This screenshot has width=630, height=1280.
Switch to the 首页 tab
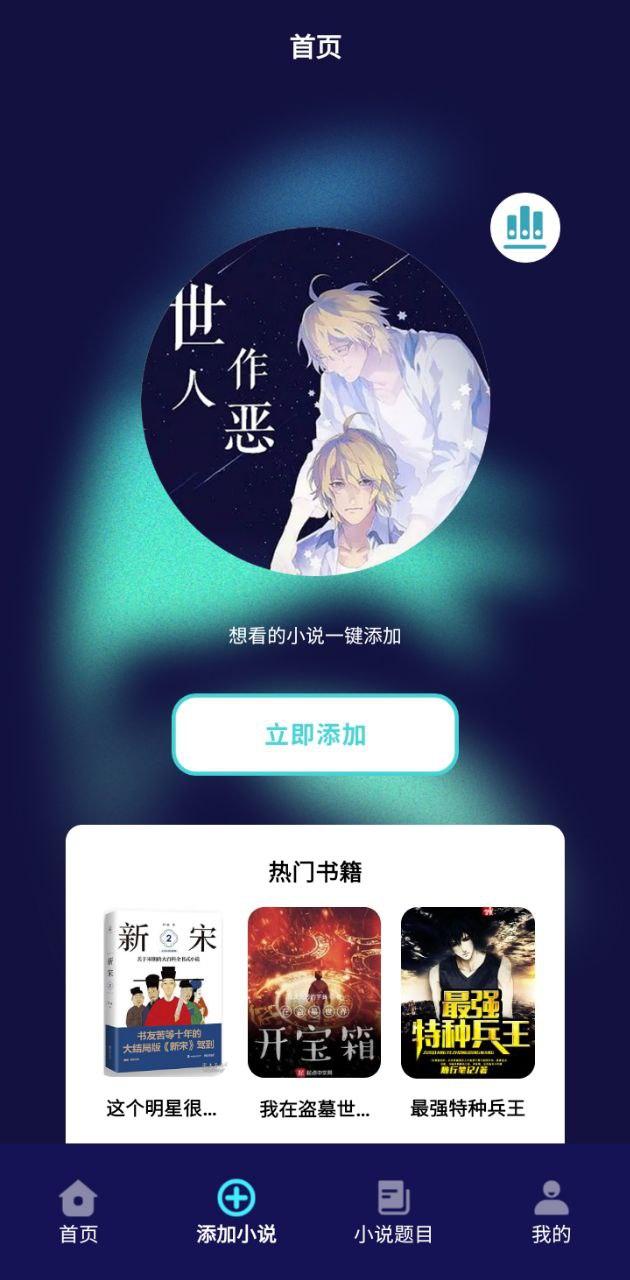[79, 1211]
